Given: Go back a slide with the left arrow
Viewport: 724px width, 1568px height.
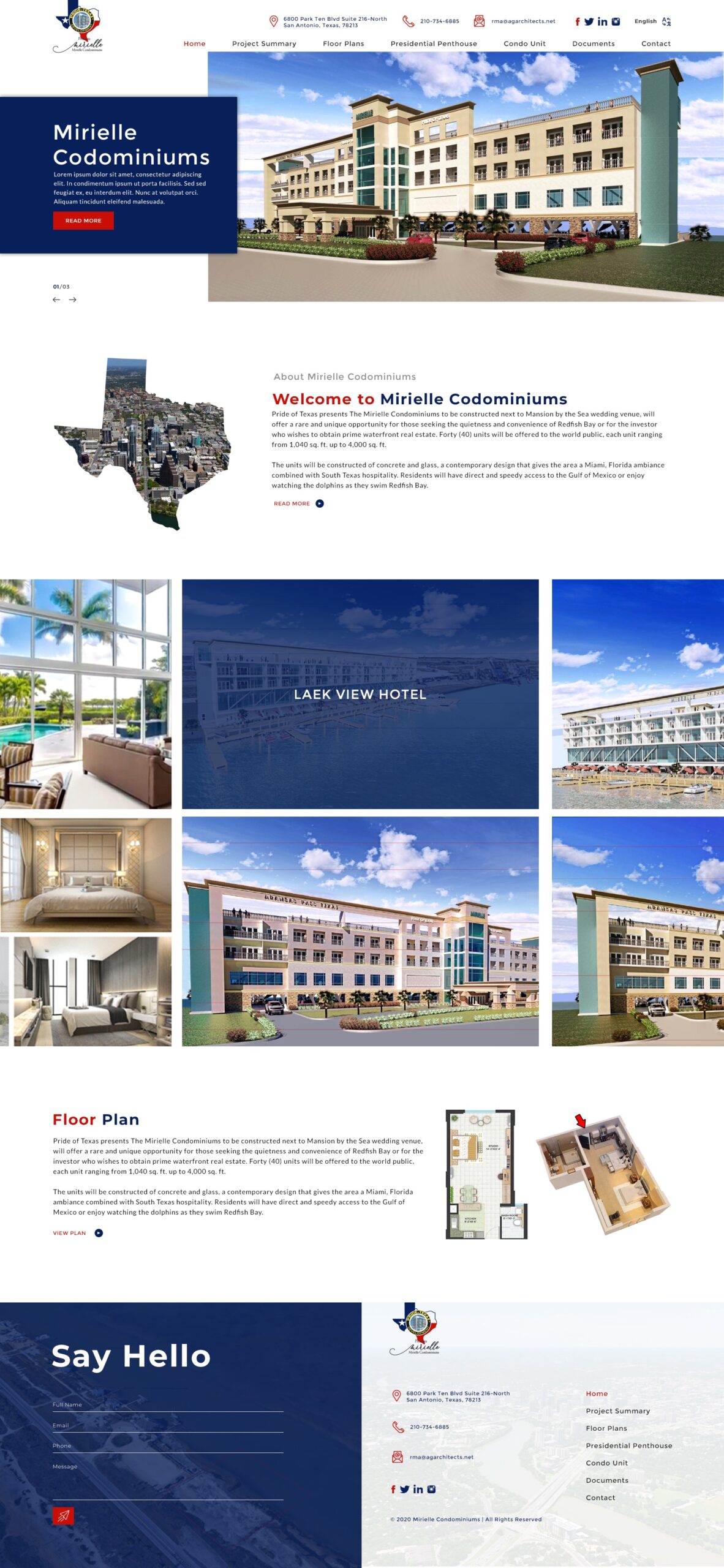Looking at the screenshot, I should 56,300.
